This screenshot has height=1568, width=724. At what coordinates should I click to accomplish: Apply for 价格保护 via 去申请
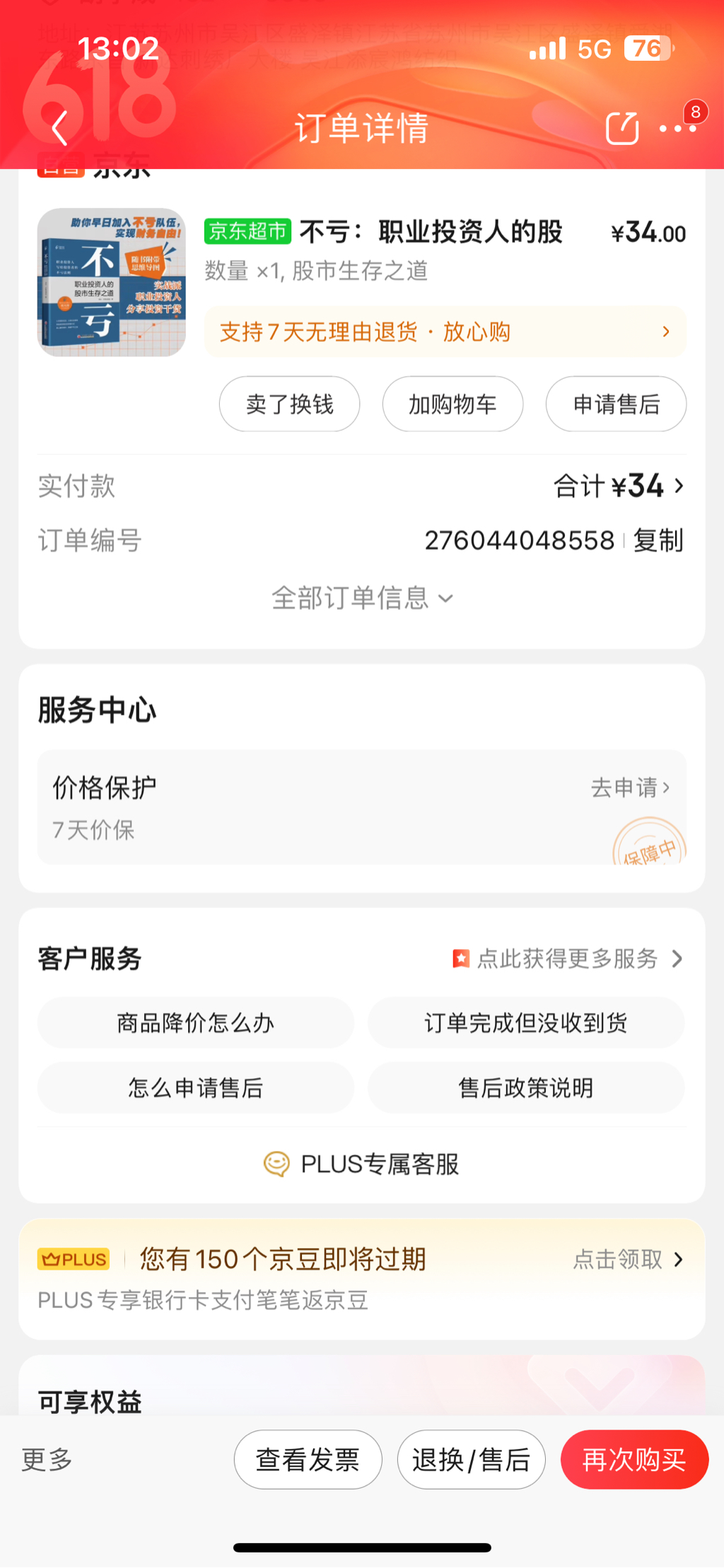[x=630, y=787]
